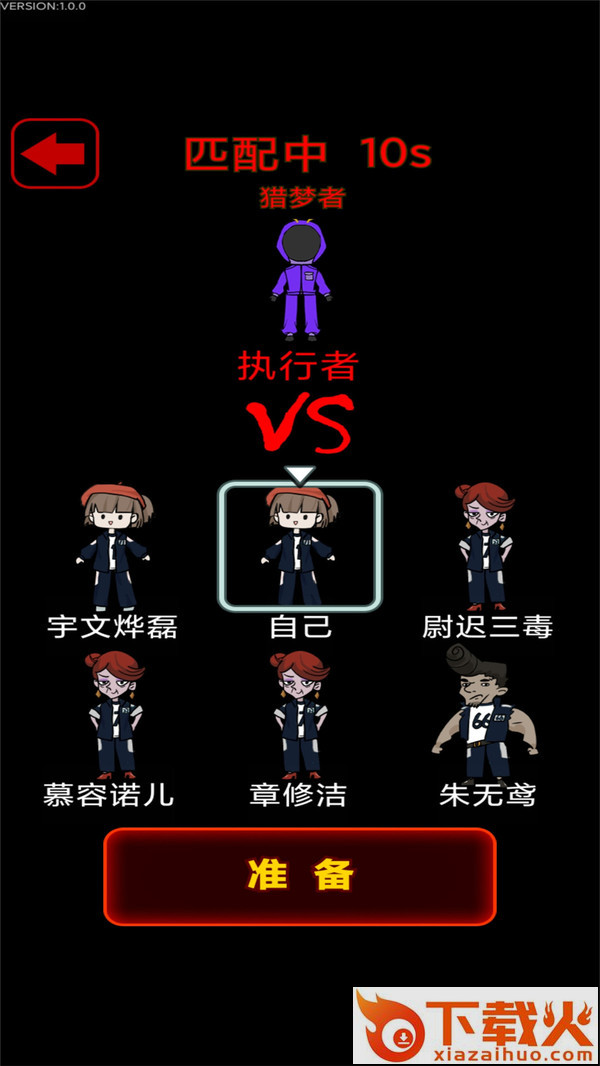This screenshot has height=1066, width=600.
Task: Tap the red back arrow
Action: (55, 154)
